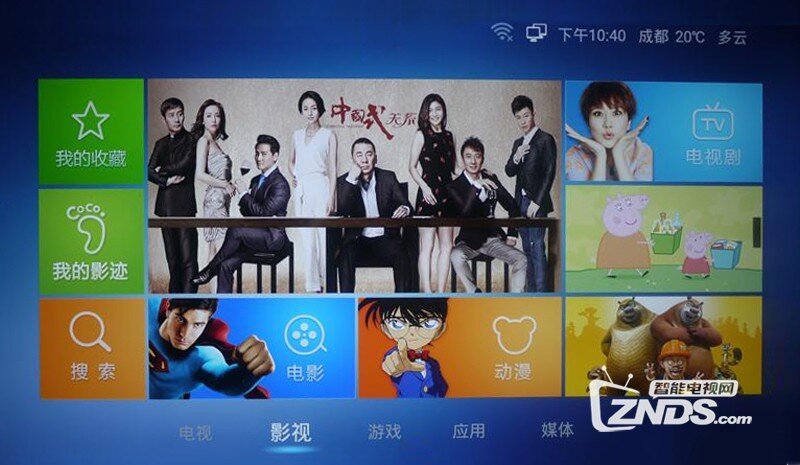The width and height of the screenshot is (800, 465).
Task: Open the 中国式关系 featured banner
Action: click(353, 186)
